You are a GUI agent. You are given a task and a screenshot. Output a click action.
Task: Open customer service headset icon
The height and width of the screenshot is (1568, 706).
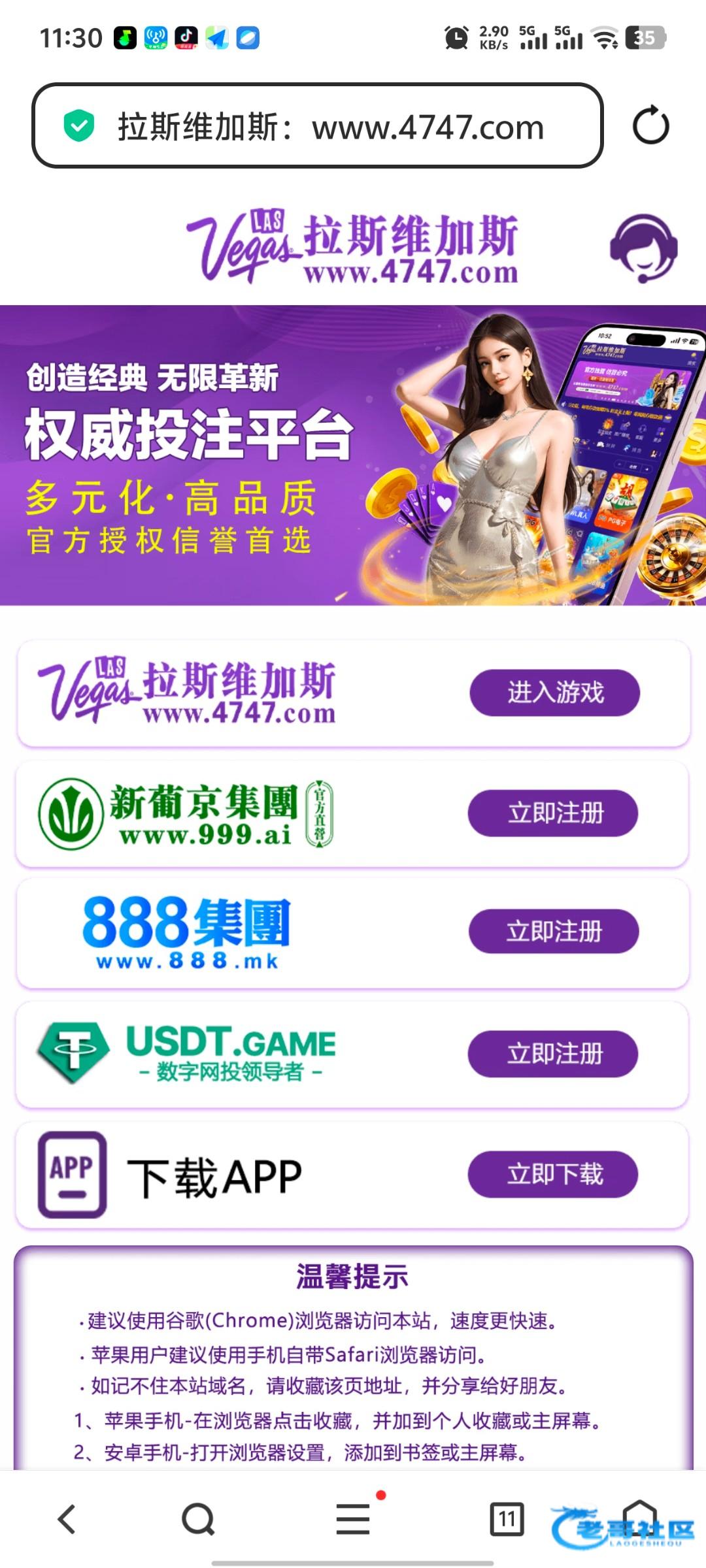tap(643, 248)
